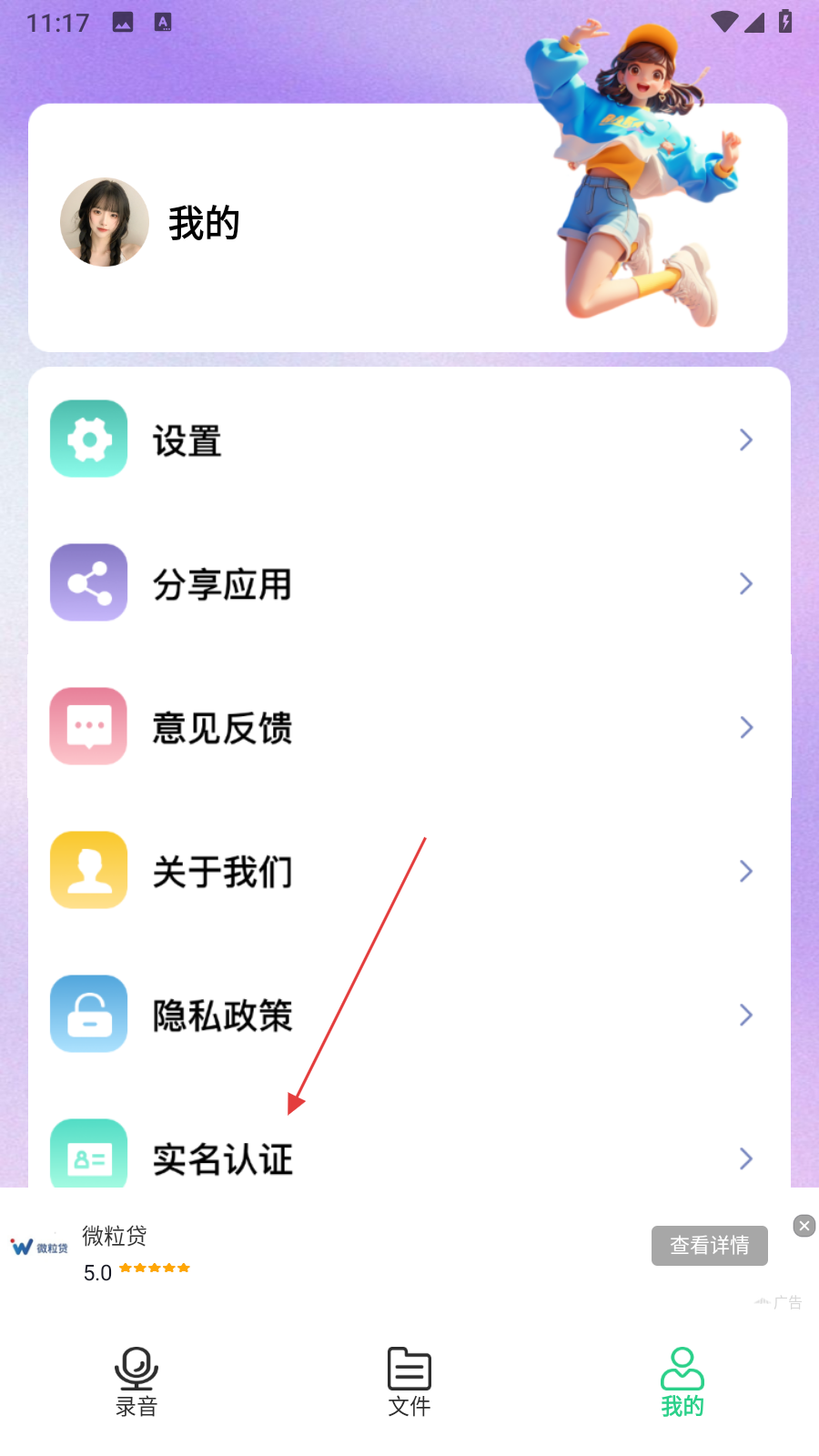Open the 意见反馈 feedback row
The height and width of the screenshot is (1456, 819).
[408, 727]
